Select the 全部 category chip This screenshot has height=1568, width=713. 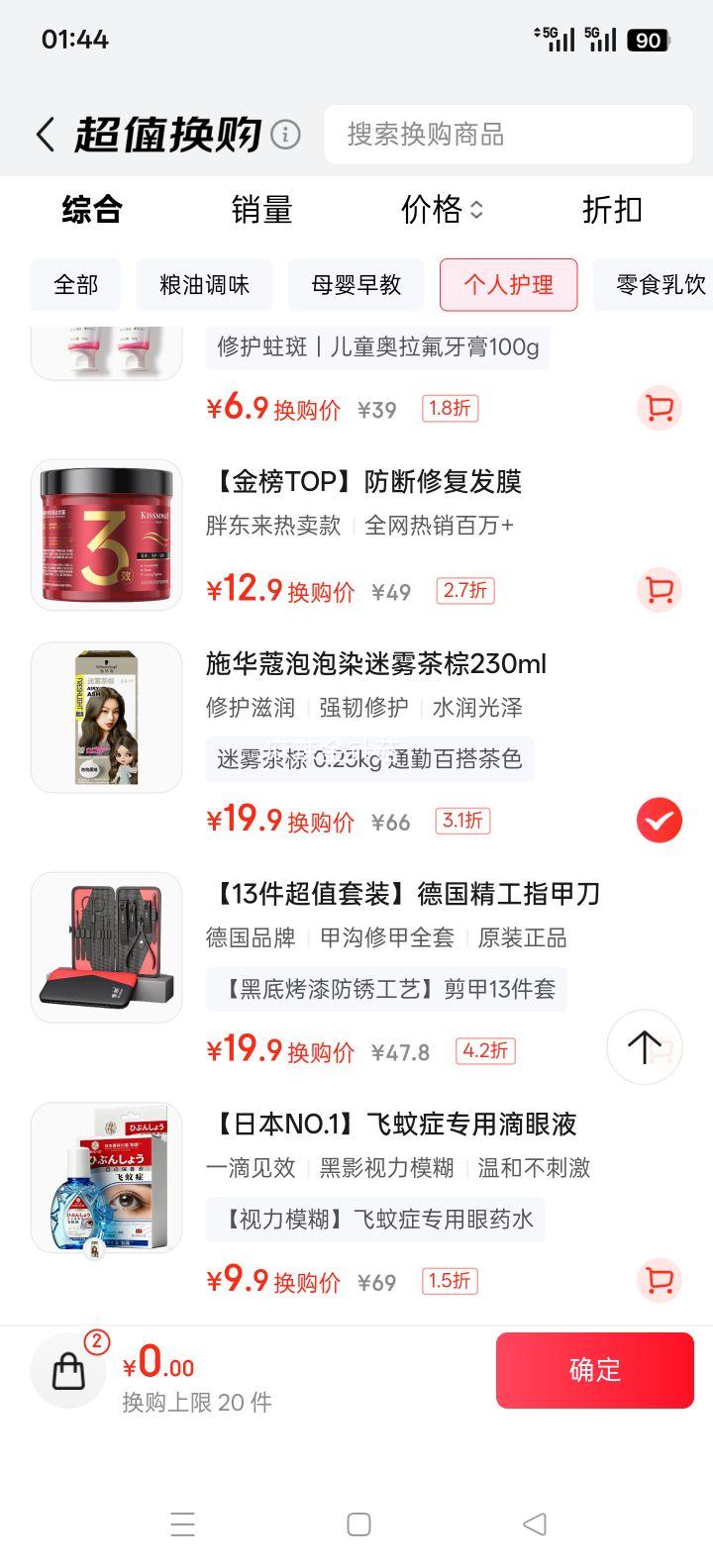click(76, 285)
